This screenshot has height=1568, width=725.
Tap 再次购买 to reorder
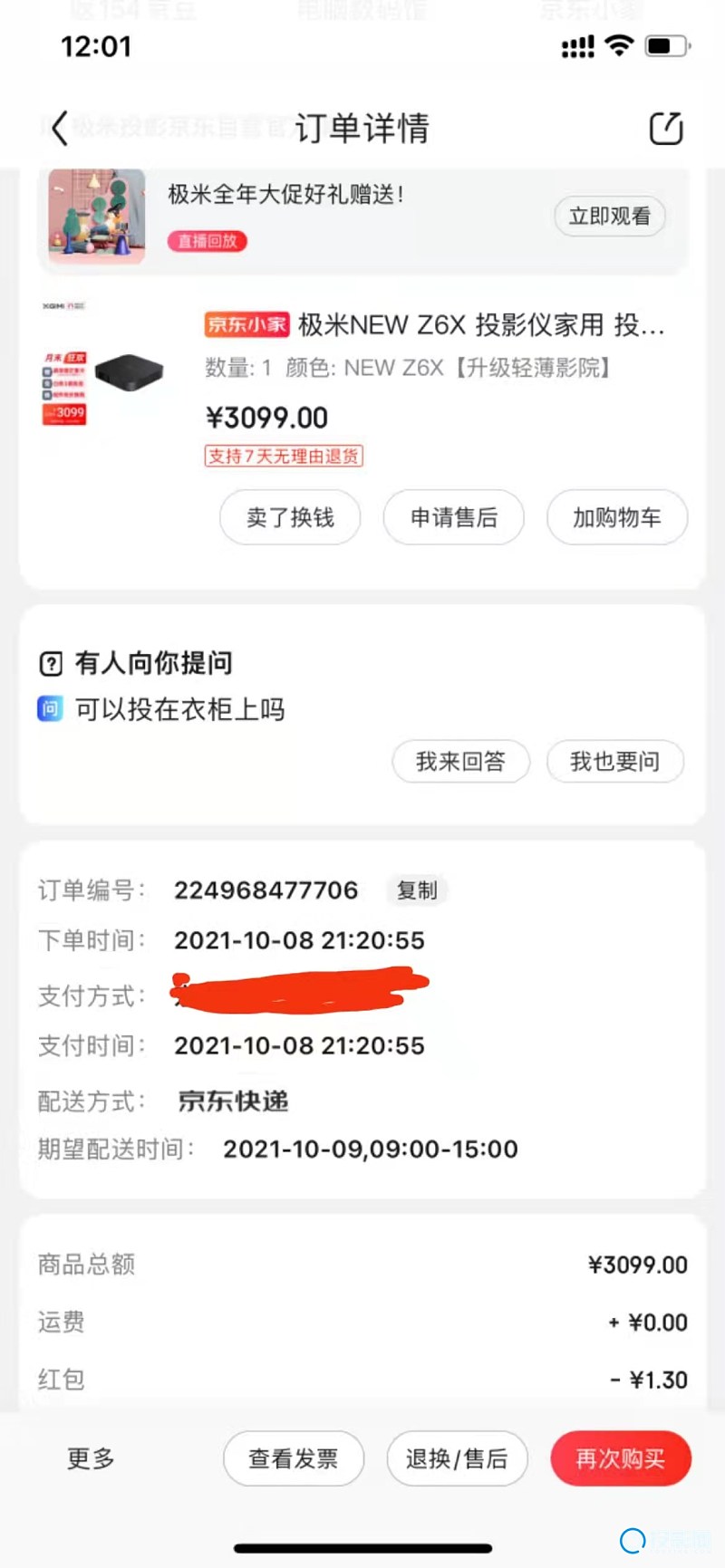[x=621, y=1458]
